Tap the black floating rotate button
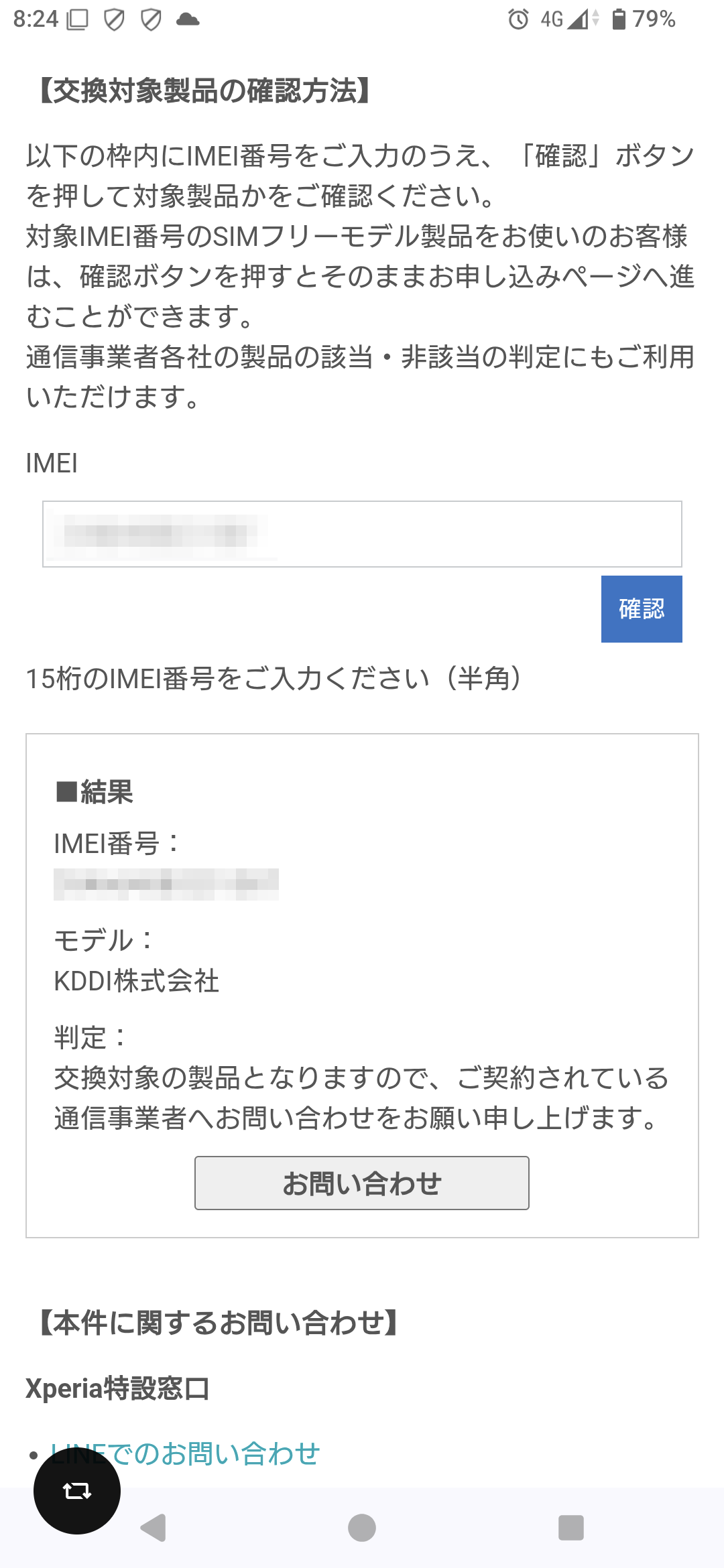This screenshot has height=1568, width=724. coord(77,1491)
